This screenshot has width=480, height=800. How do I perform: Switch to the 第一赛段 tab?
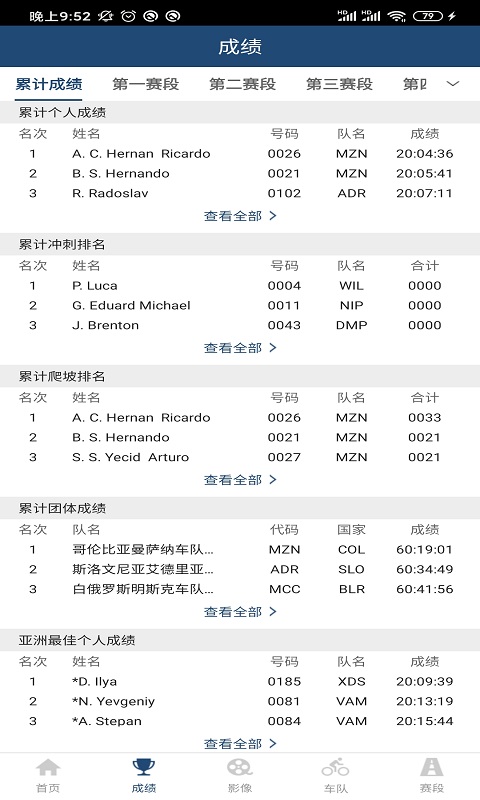145,84
